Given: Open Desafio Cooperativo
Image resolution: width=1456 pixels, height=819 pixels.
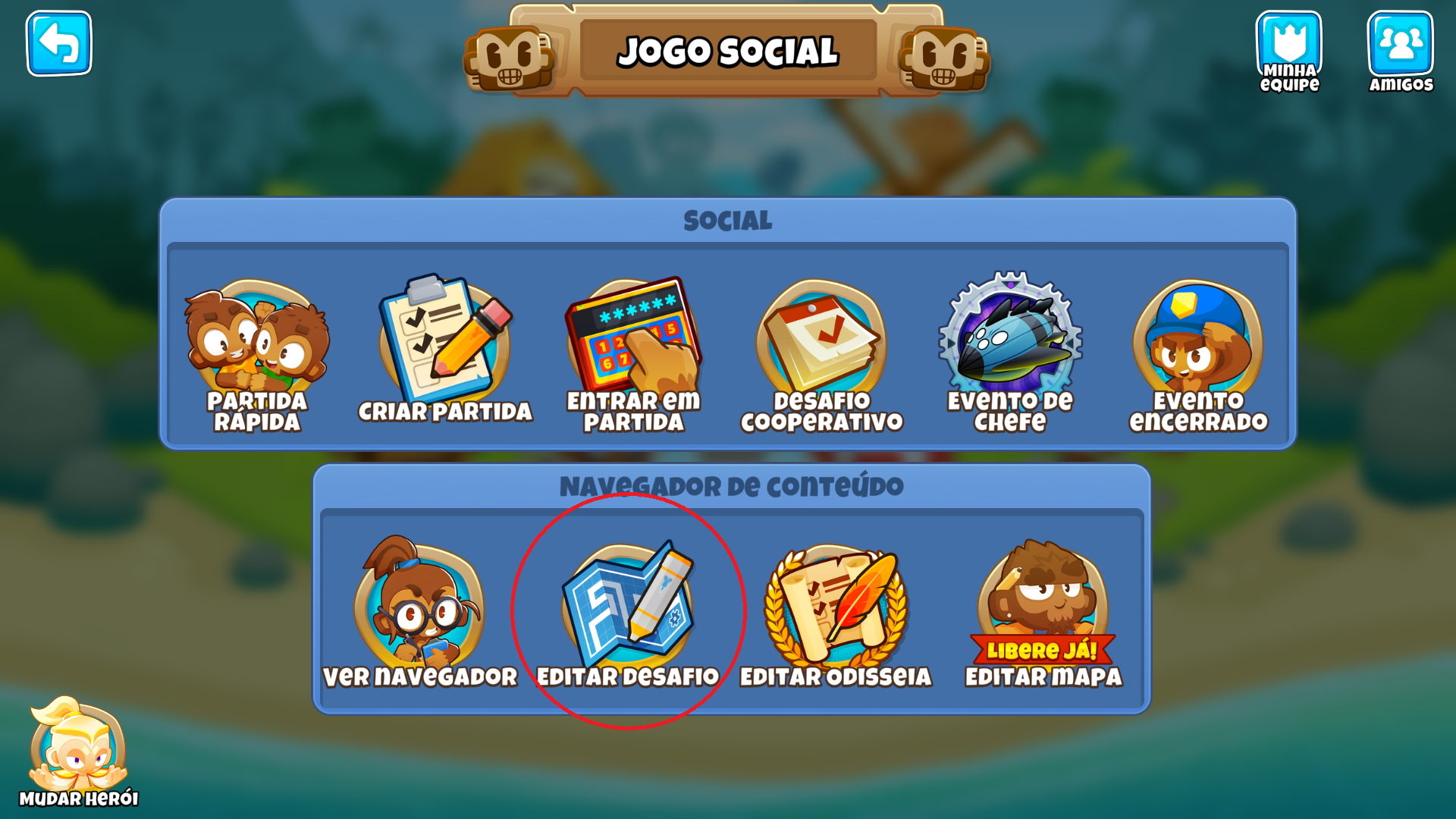Looking at the screenshot, I should tap(821, 353).
